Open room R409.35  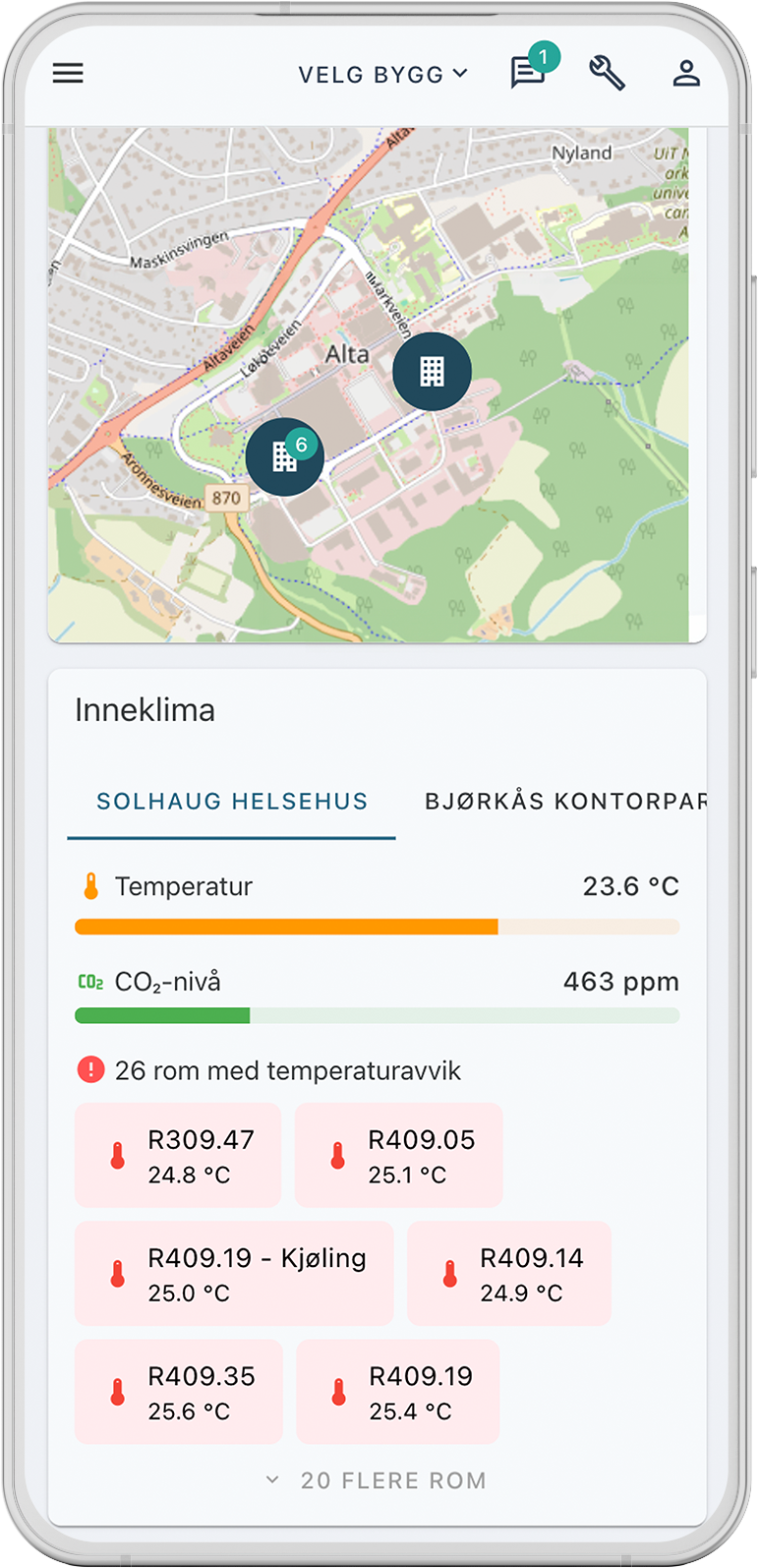pos(179,1391)
